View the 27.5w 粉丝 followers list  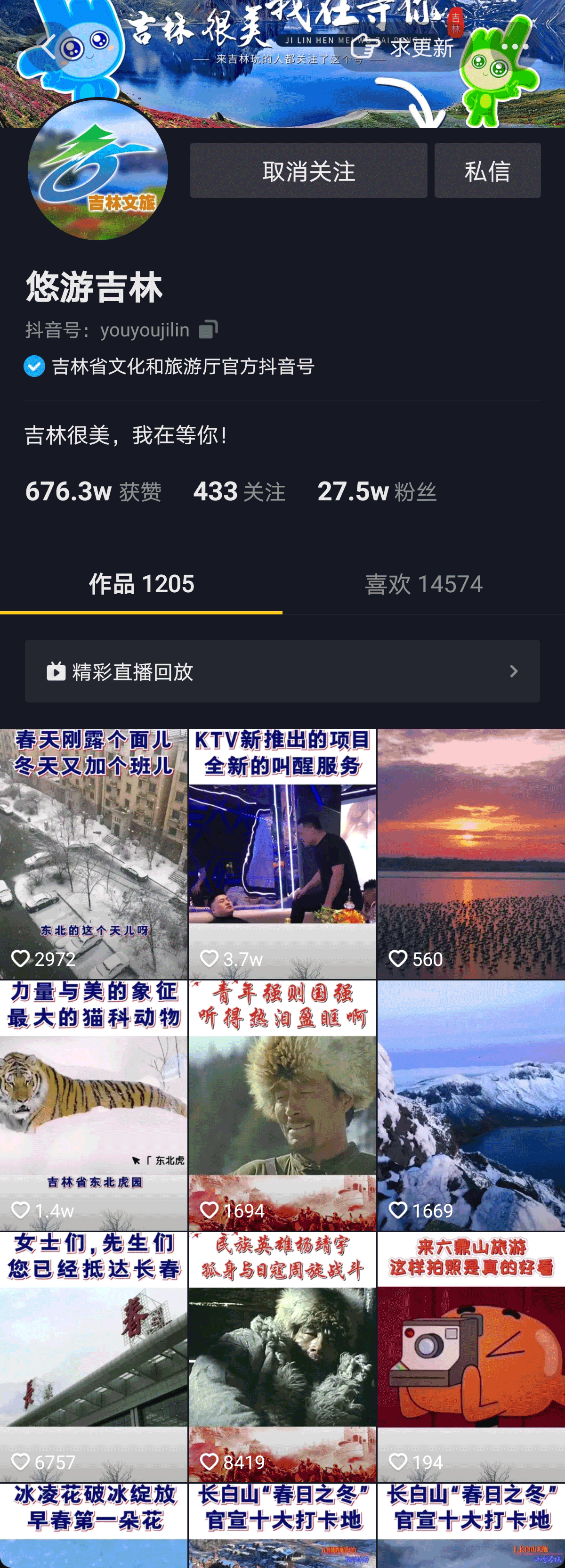click(x=377, y=491)
